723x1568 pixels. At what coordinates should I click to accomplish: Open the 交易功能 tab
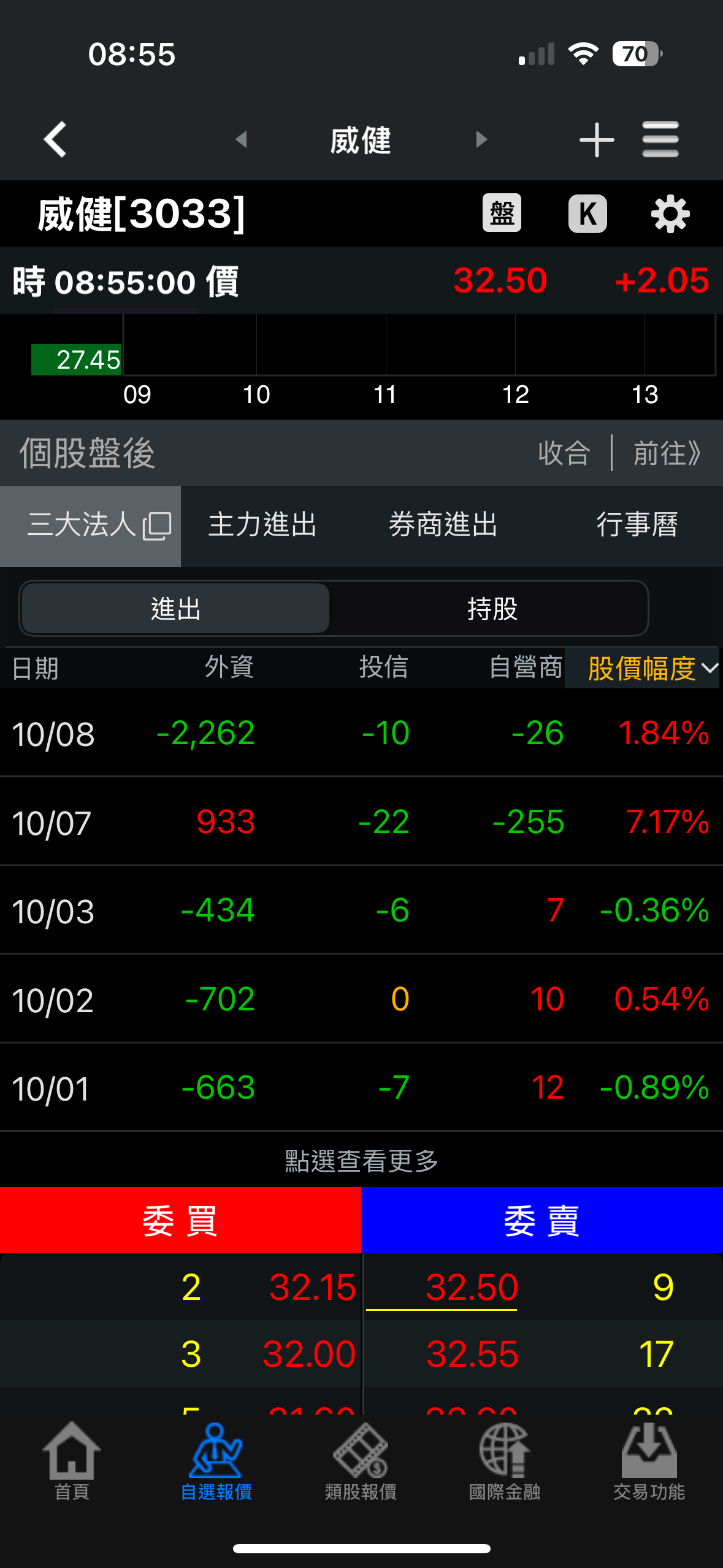click(649, 1461)
